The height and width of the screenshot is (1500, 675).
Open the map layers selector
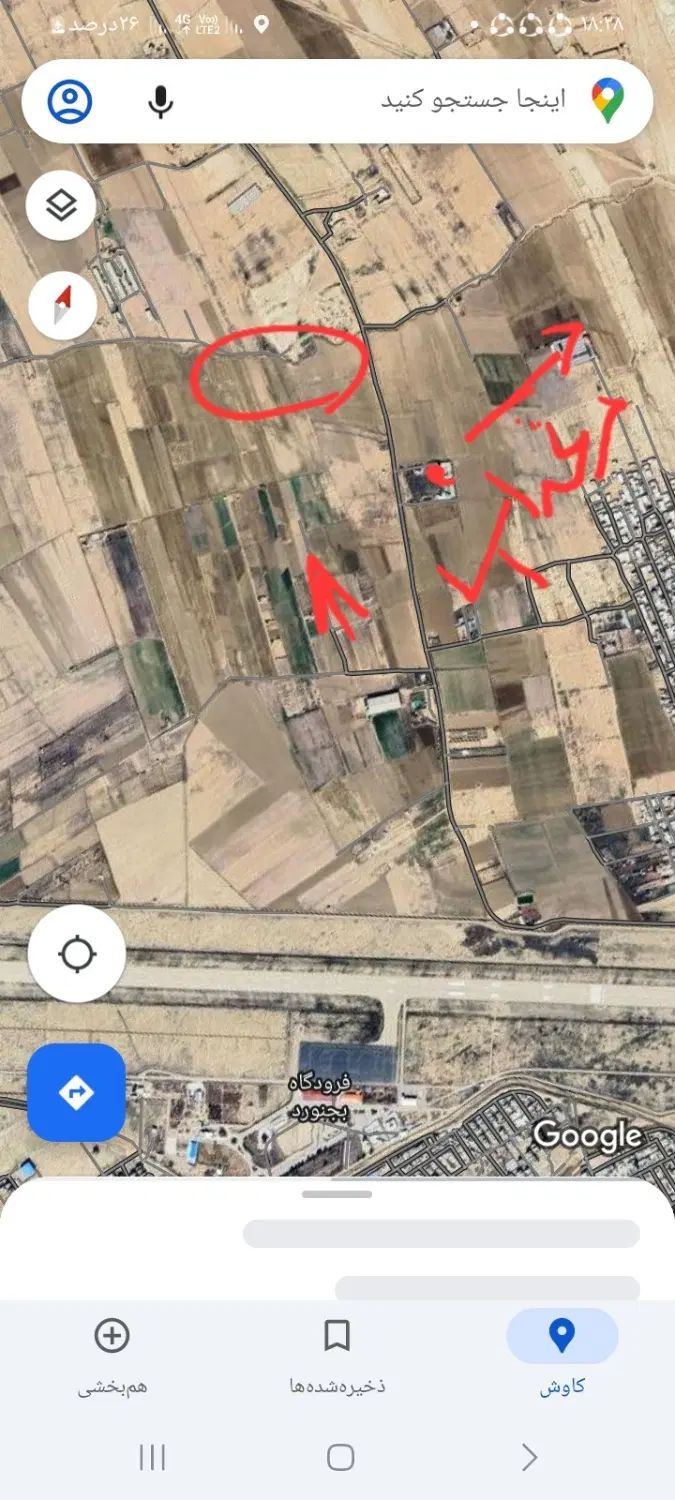click(62, 206)
